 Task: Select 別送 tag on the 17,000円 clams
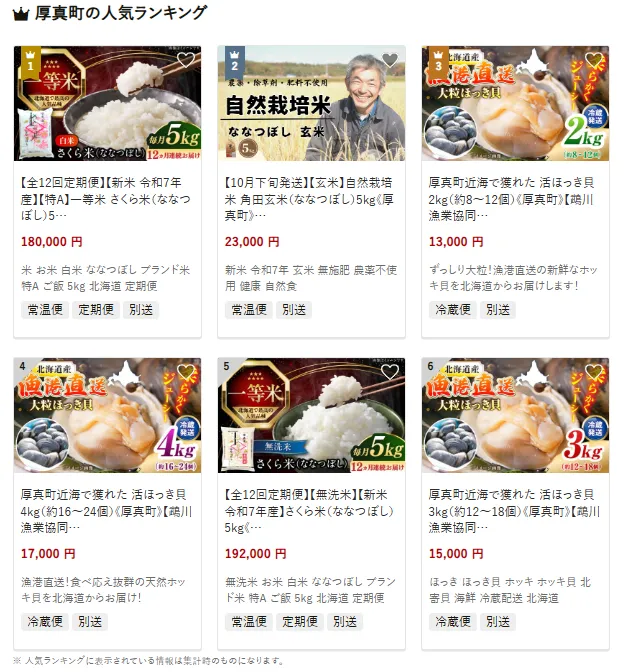(91, 621)
